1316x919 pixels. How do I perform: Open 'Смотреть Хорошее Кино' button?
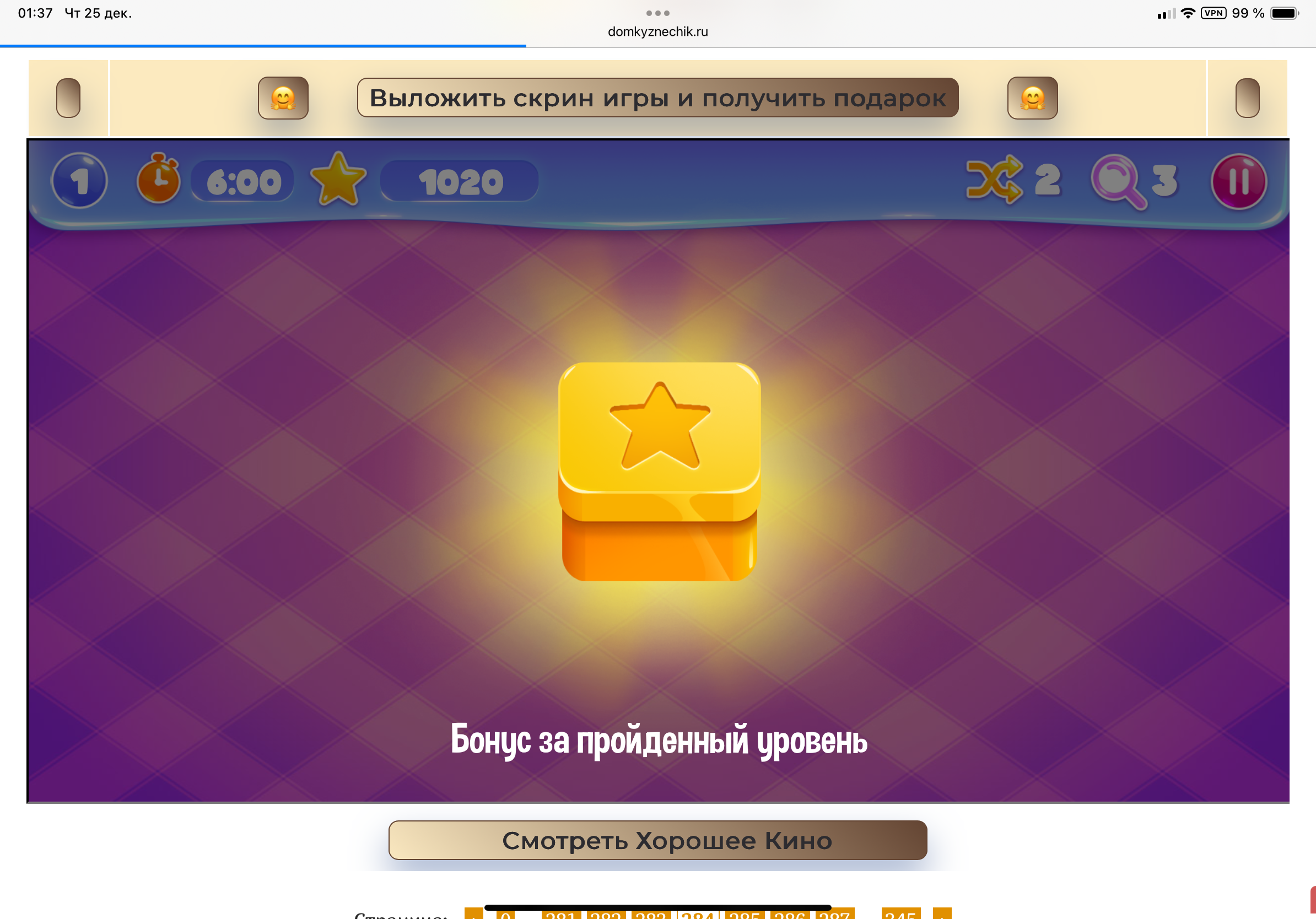coord(657,840)
